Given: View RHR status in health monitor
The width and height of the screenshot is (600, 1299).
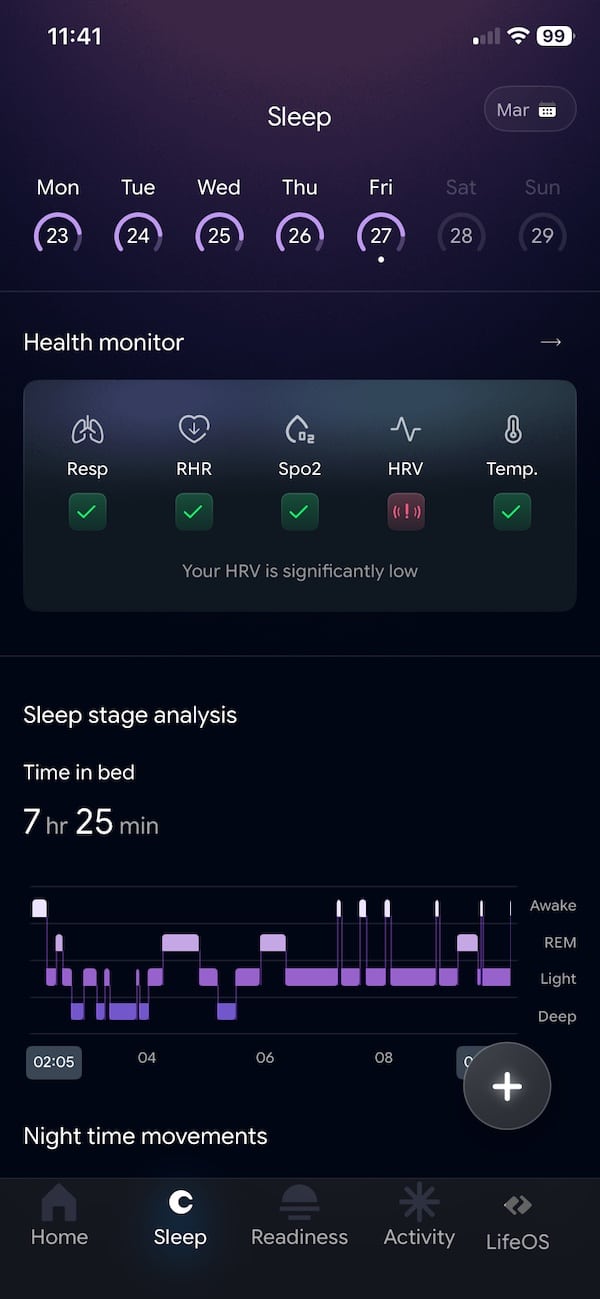Looking at the screenshot, I should point(194,512).
